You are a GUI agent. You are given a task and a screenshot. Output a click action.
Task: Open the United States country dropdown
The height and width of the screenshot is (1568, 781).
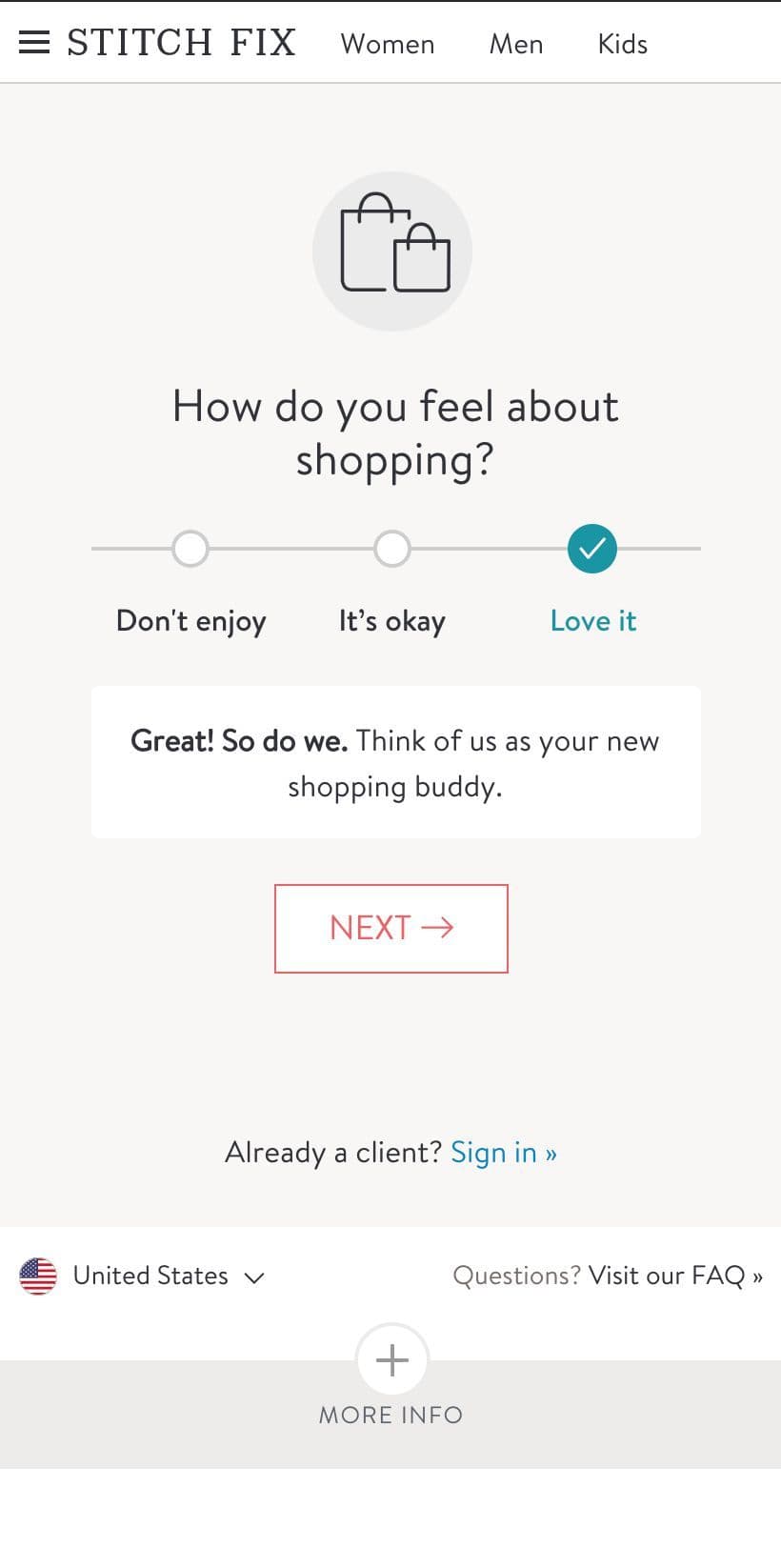click(x=142, y=1276)
